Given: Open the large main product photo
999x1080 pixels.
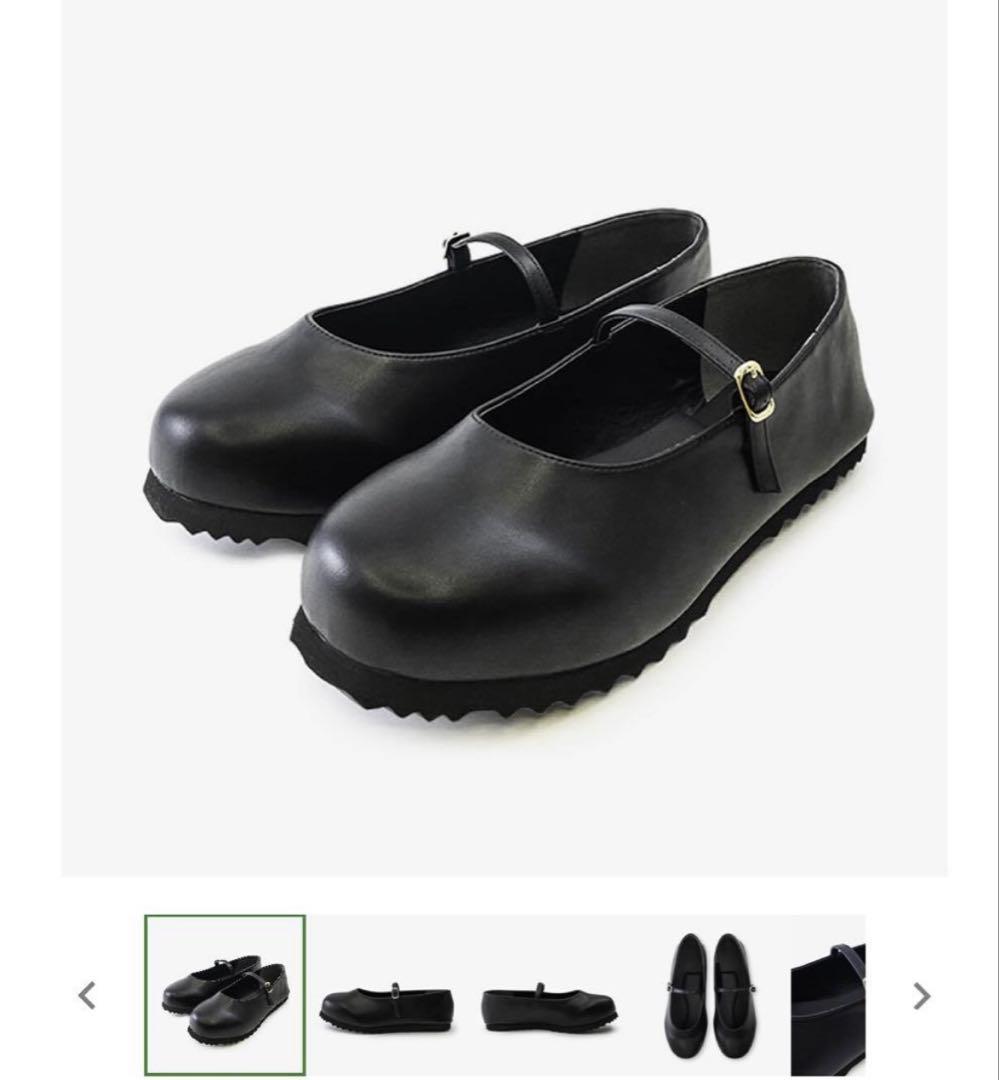Looking at the screenshot, I should point(505,438).
